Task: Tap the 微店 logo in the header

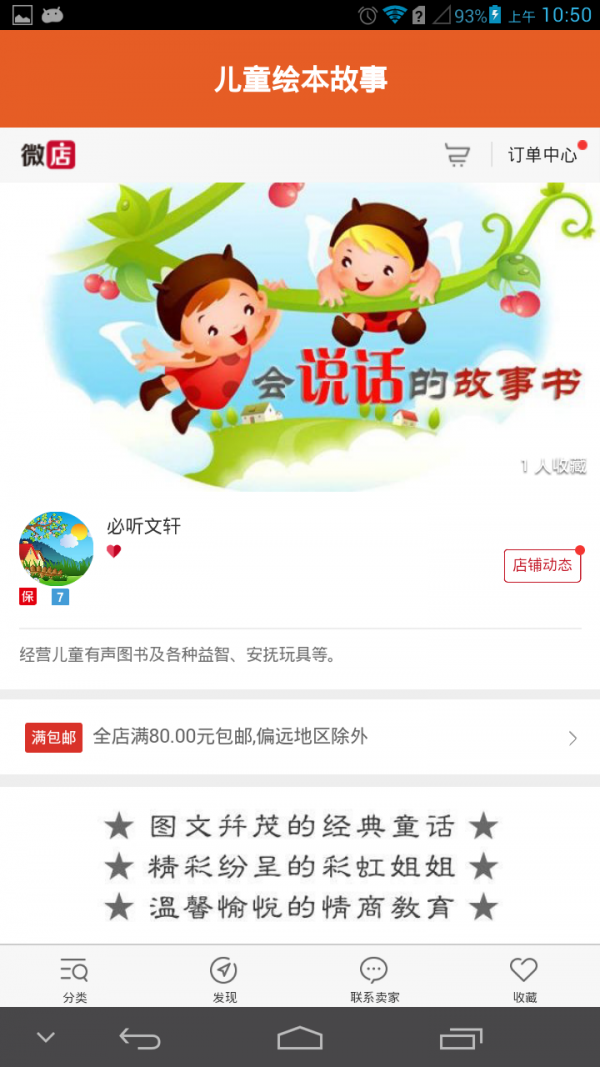Action: [48, 155]
